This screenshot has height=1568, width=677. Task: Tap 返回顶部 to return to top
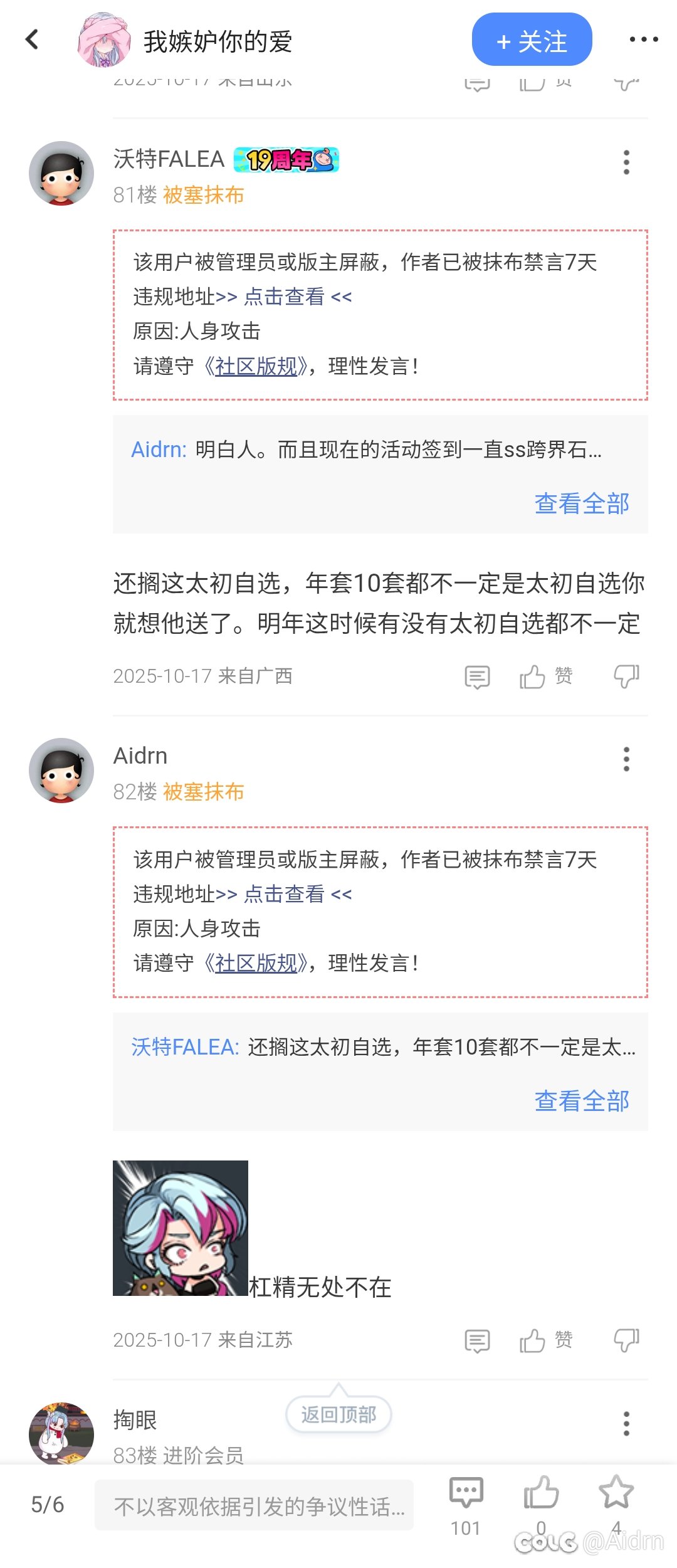pyautogui.click(x=338, y=1415)
